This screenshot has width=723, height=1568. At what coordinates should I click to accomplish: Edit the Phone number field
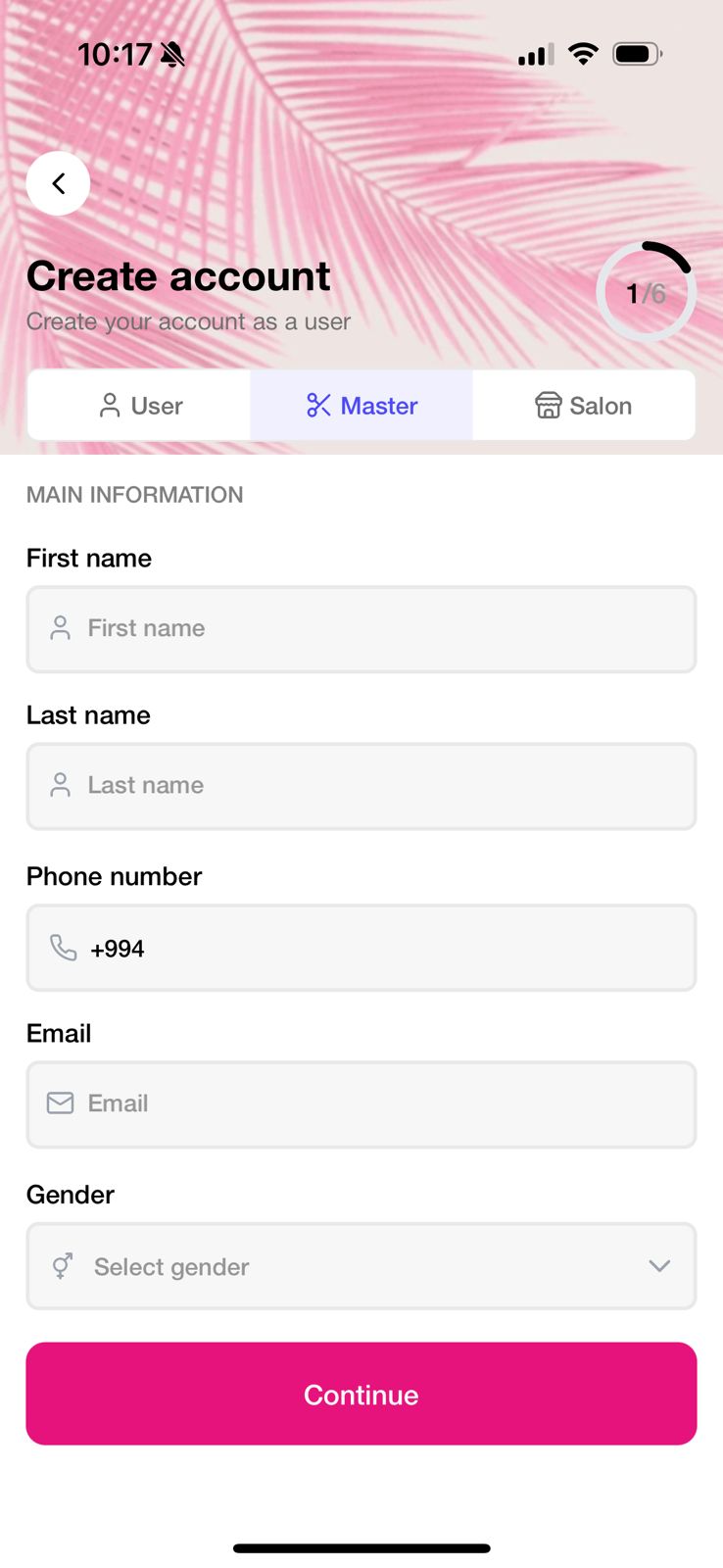pos(361,948)
